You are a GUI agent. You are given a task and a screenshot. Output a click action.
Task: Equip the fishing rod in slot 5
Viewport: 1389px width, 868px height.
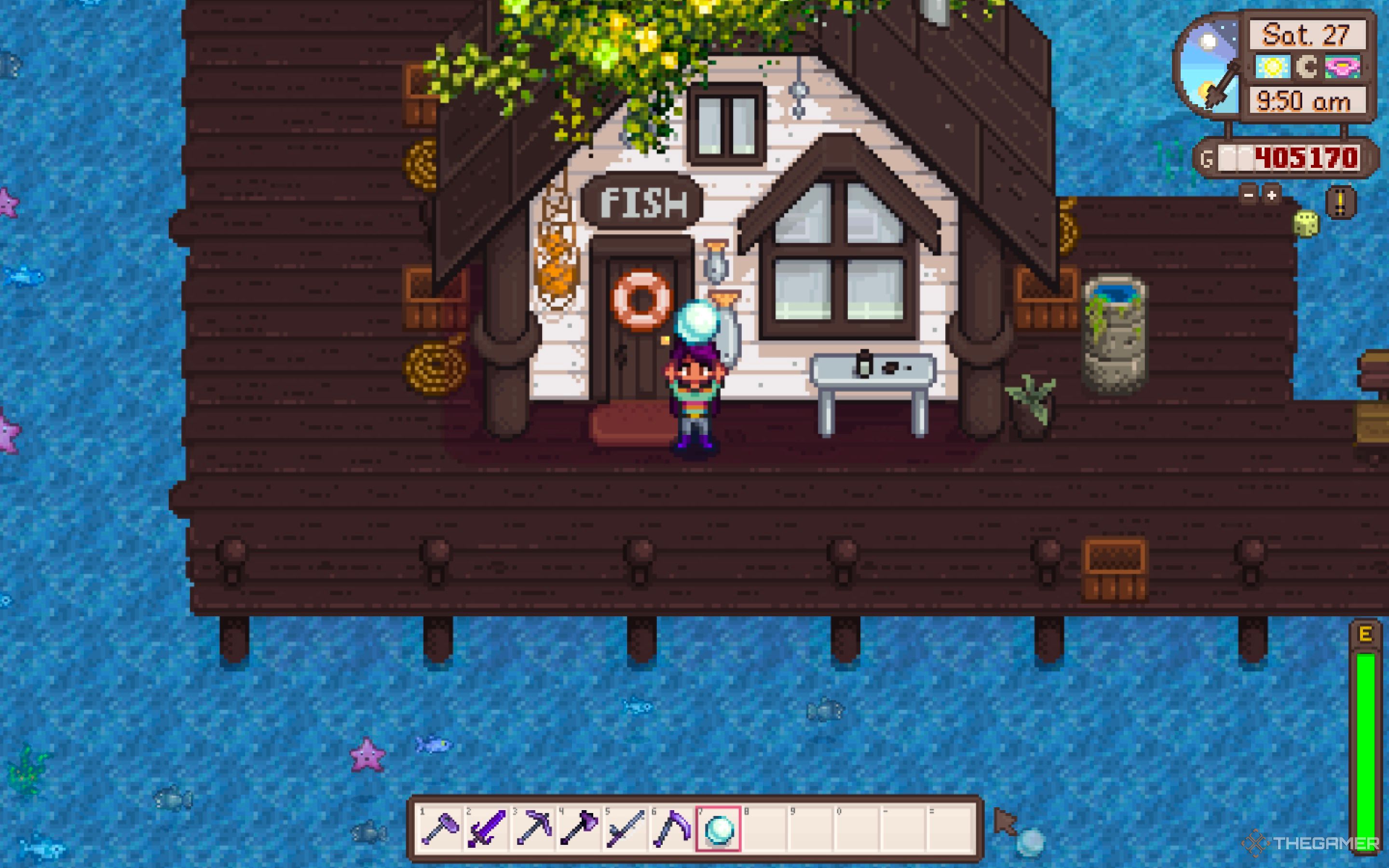(x=625, y=829)
